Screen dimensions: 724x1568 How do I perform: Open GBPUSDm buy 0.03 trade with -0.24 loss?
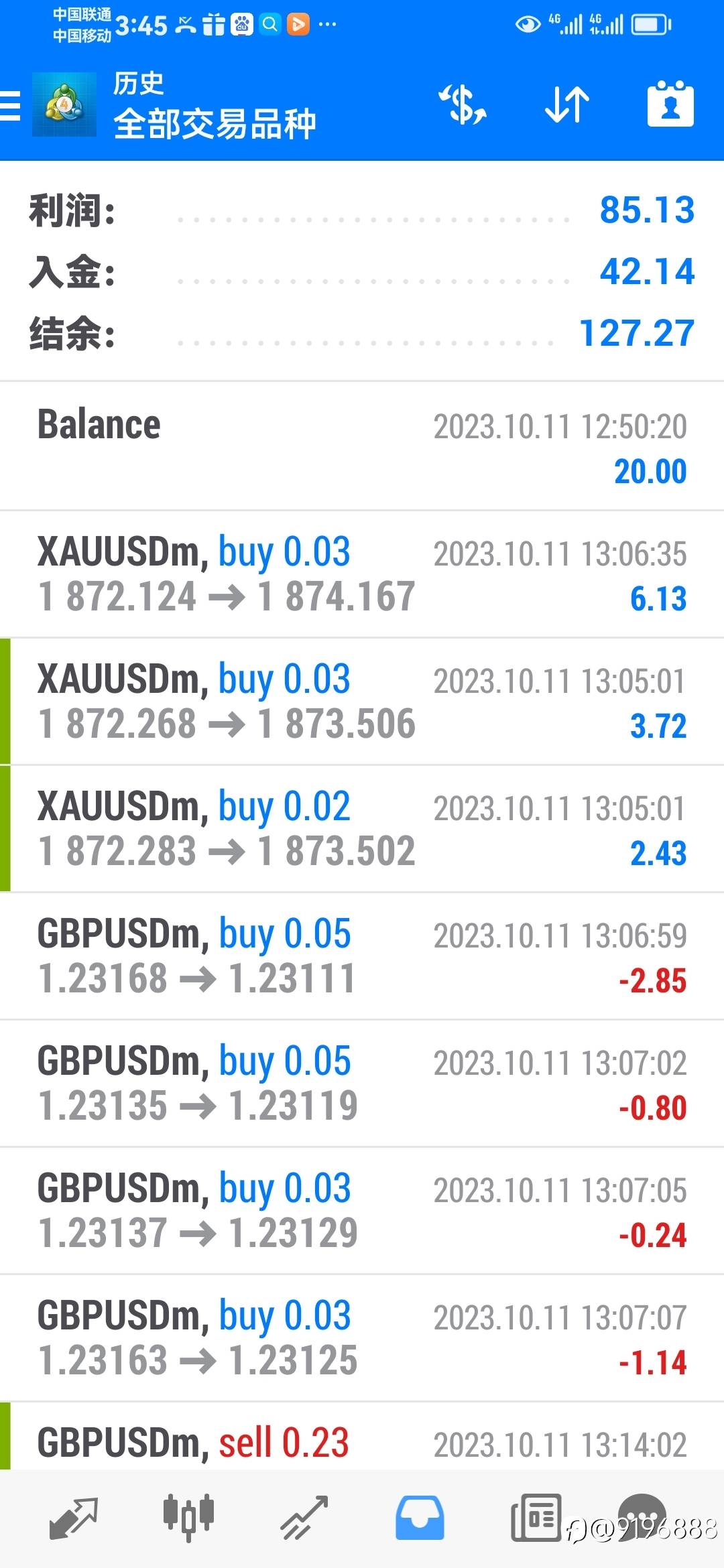click(x=362, y=1211)
